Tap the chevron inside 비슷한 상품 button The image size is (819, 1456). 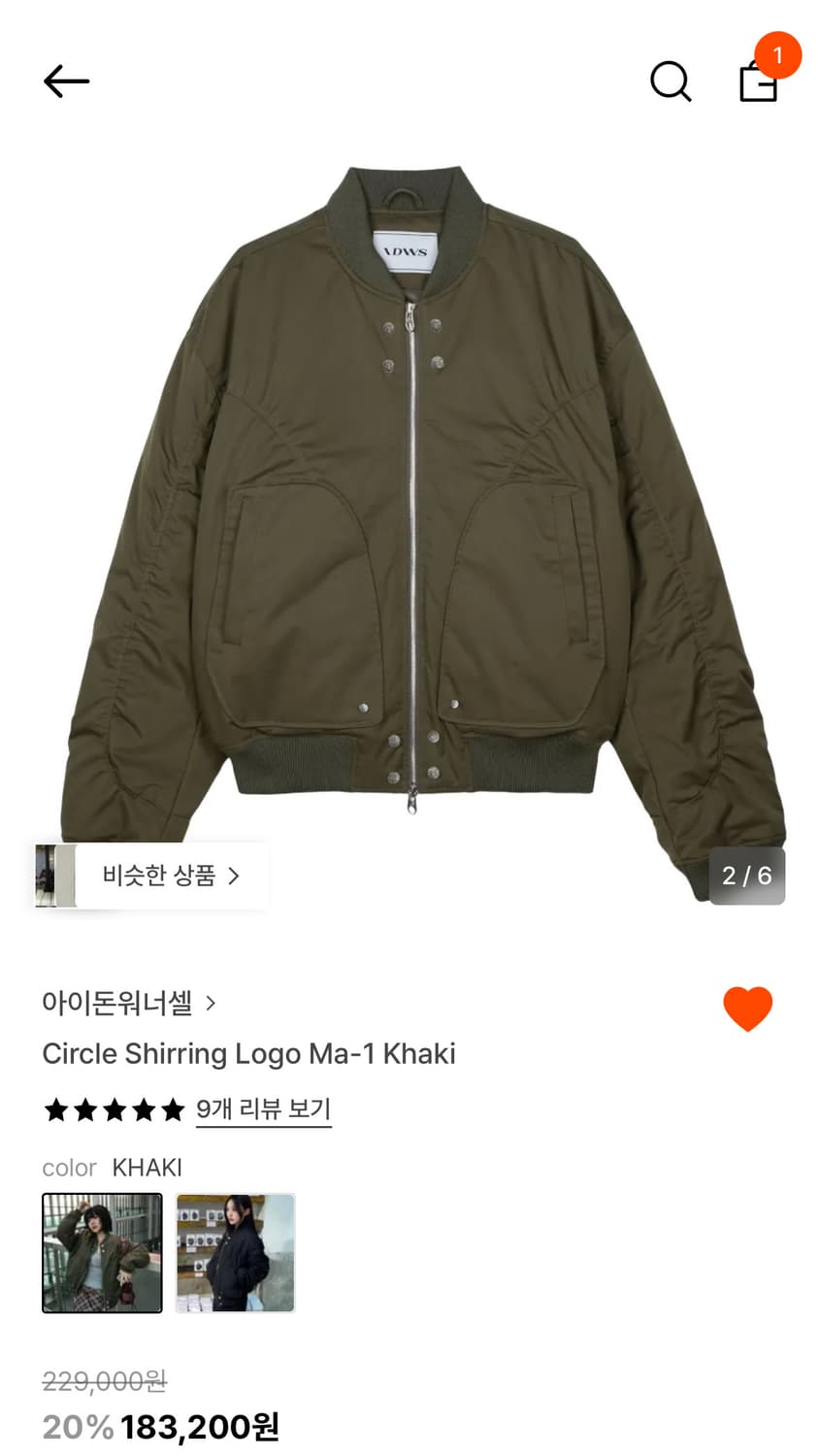coord(233,875)
